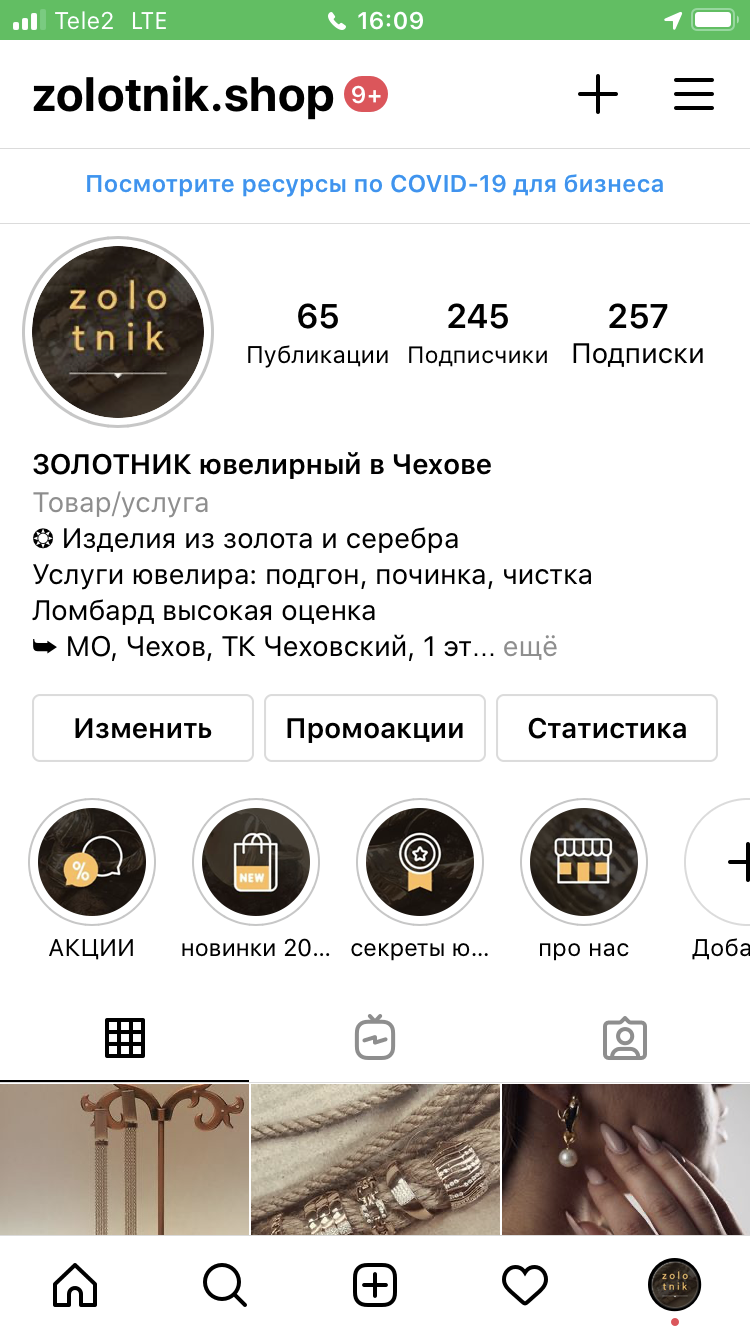
Task: View the zolotnik profile picture
Action: [118, 332]
